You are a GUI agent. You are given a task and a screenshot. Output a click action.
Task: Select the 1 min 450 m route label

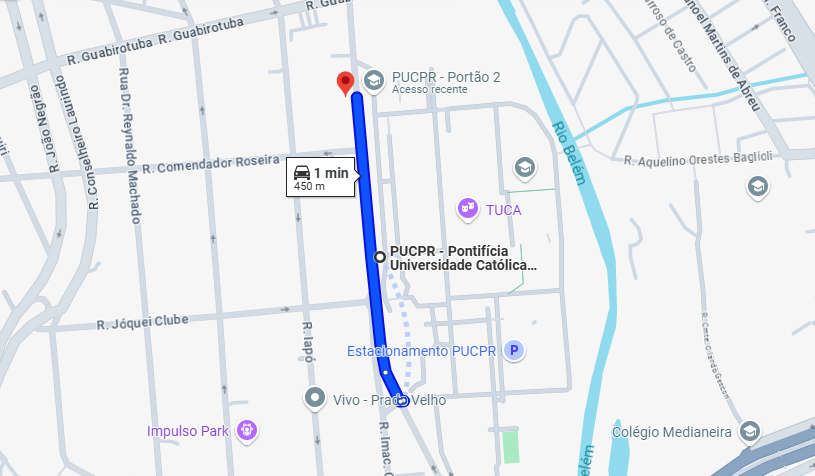(321, 176)
